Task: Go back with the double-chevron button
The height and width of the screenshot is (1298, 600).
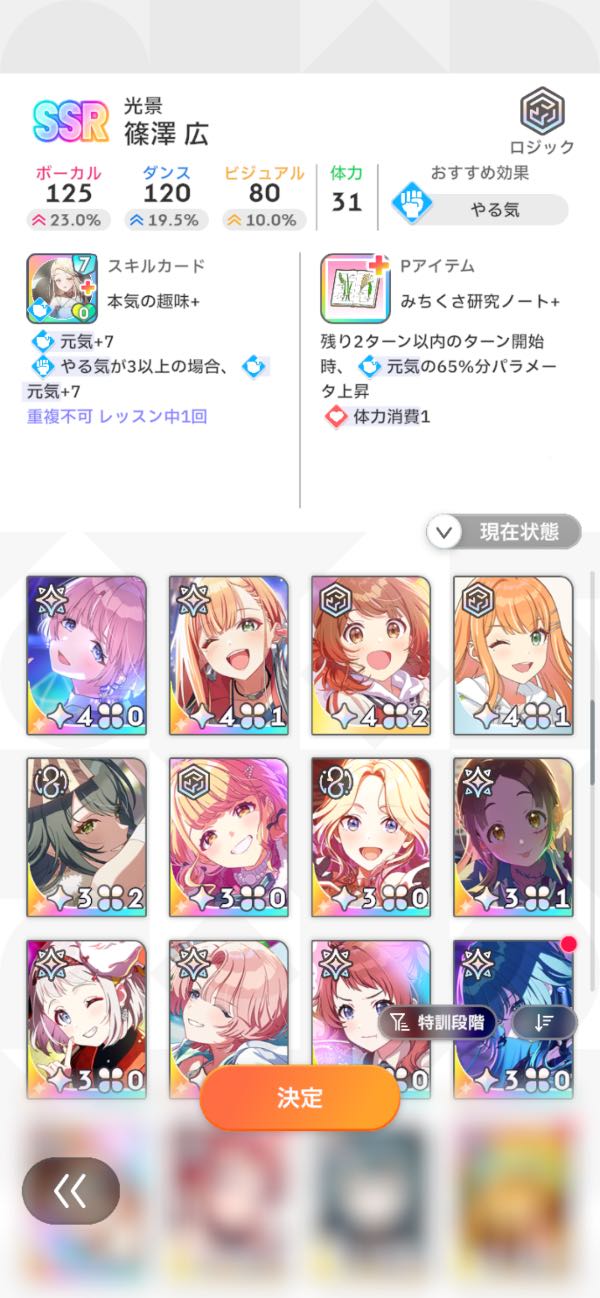Action: point(71,1190)
